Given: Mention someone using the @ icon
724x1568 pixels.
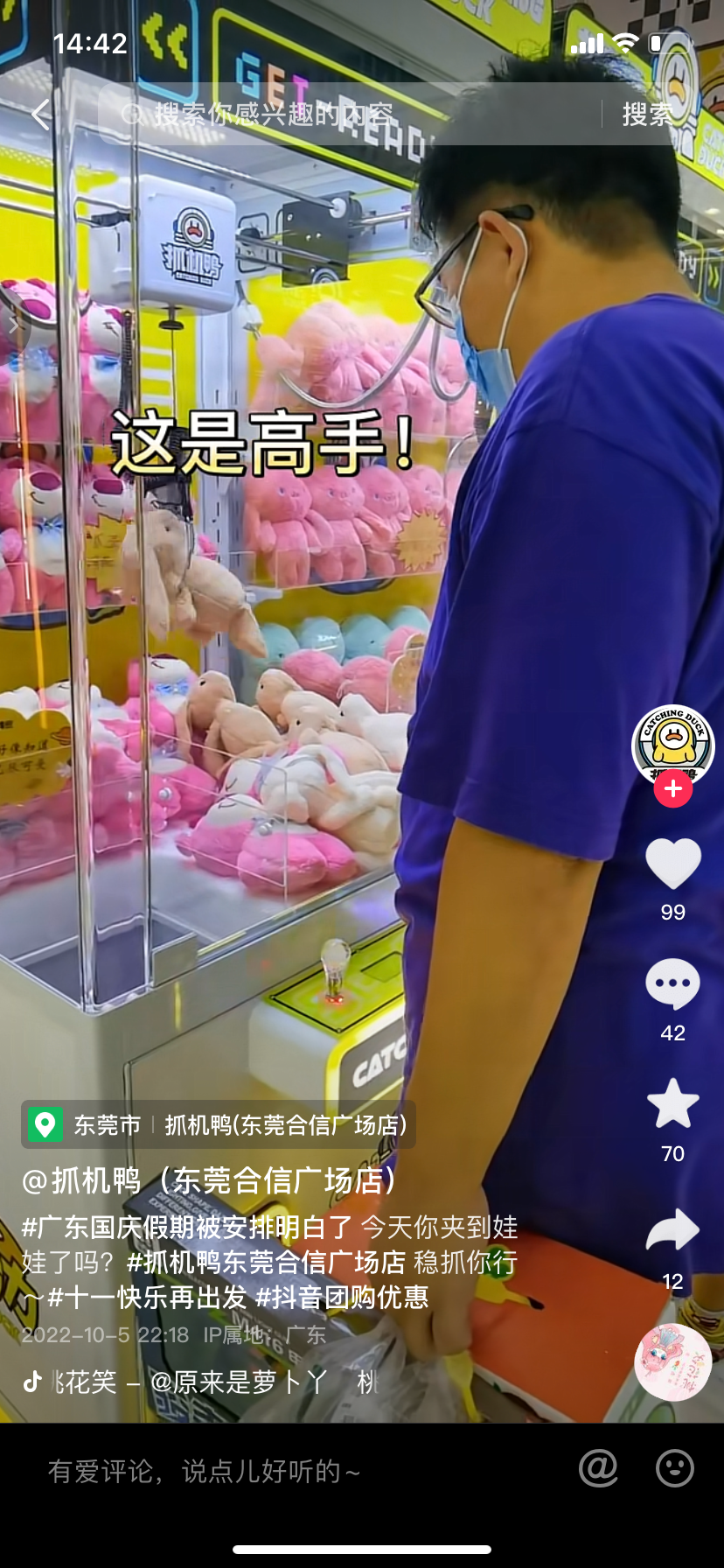Looking at the screenshot, I should tap(598, 1468).
